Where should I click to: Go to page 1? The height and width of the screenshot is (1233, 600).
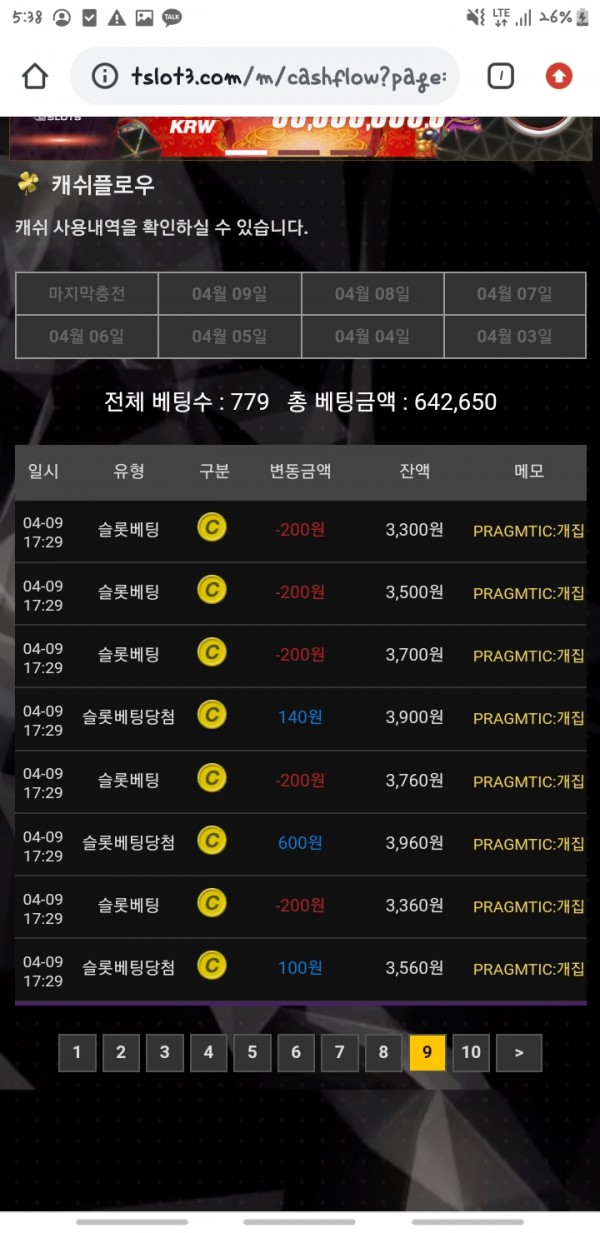[x=77, y=1052]
